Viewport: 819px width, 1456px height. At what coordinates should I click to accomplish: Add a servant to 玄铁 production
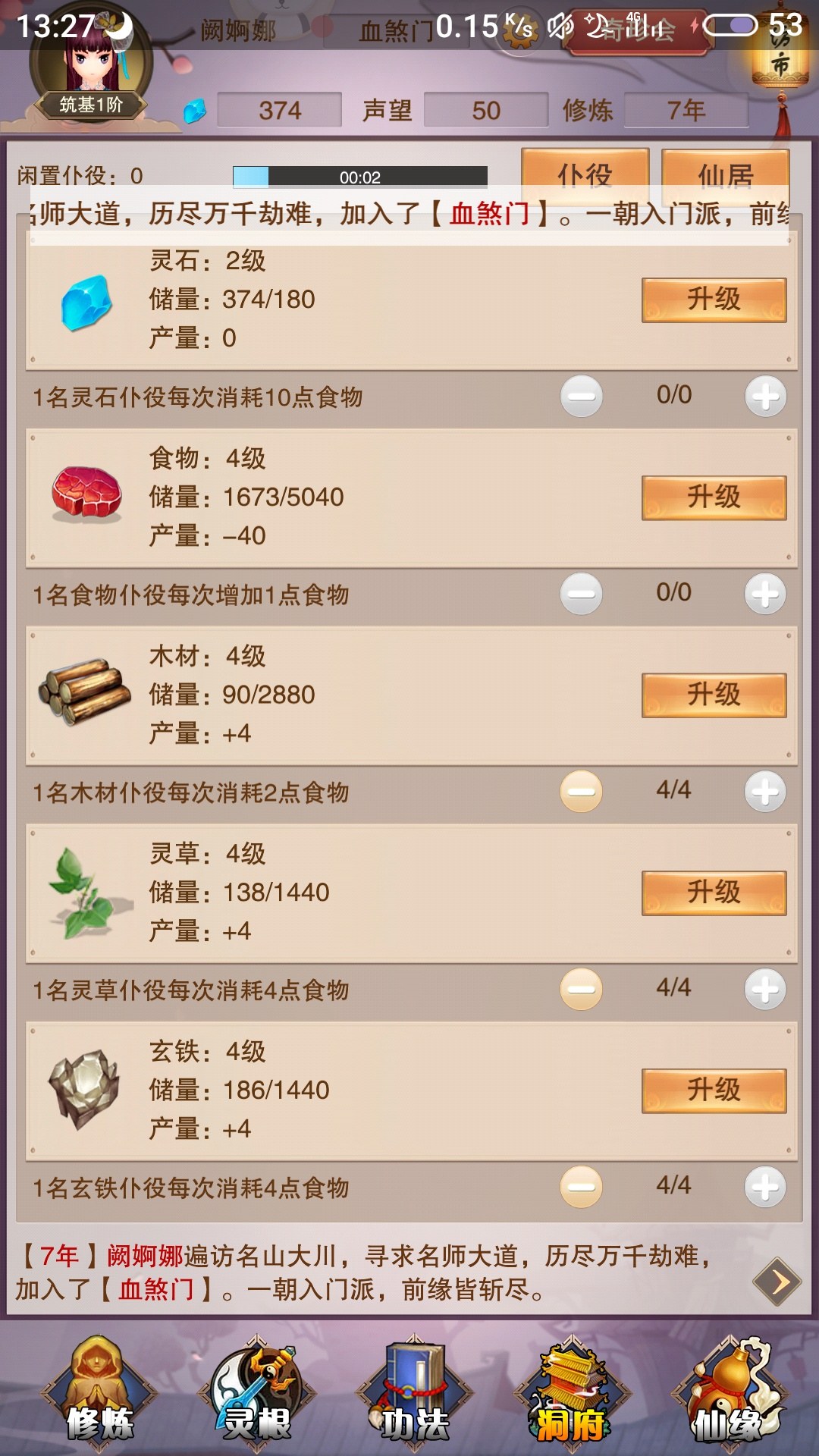[x=764, y=1187]
